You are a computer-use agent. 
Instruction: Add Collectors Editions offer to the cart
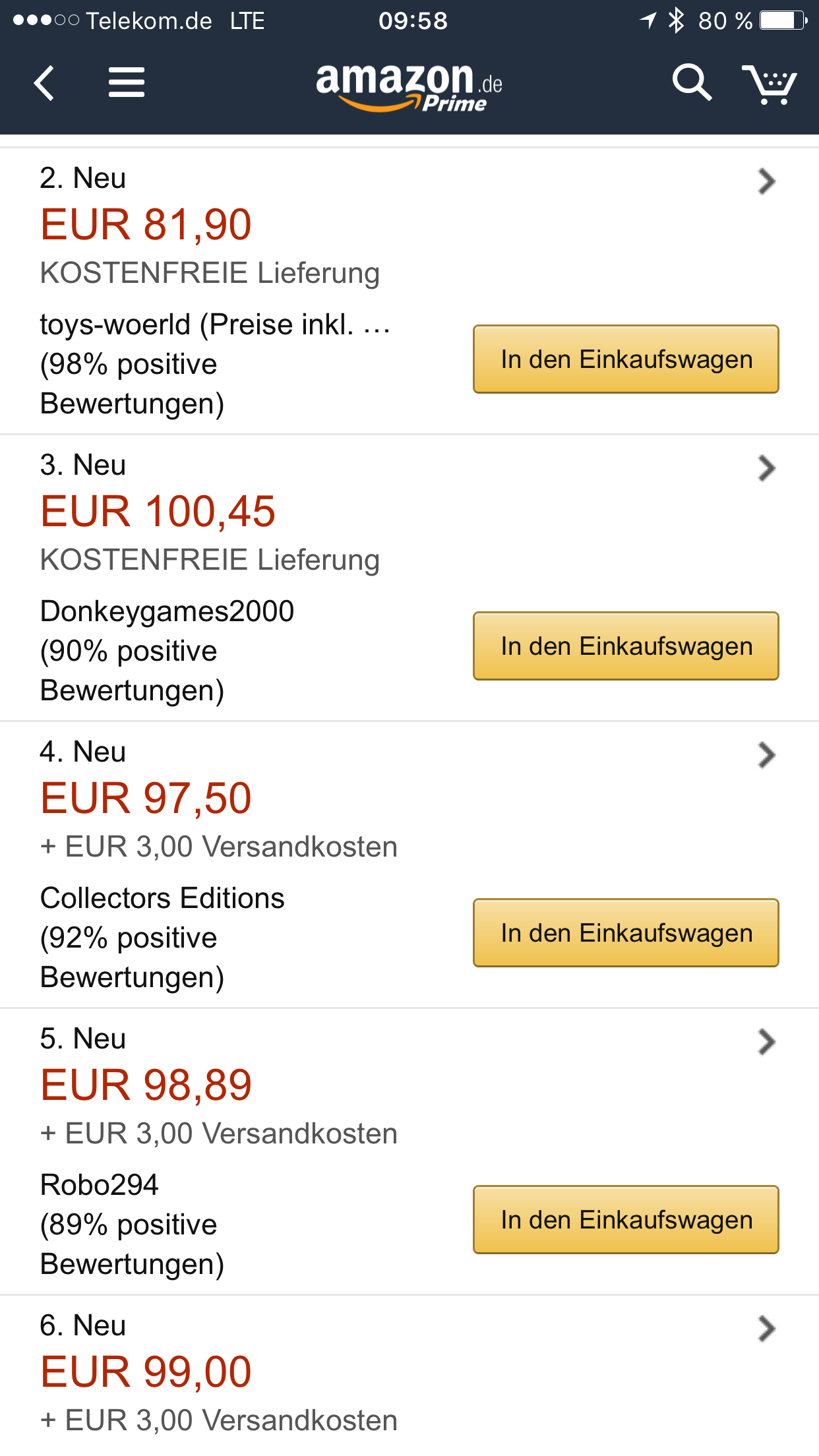point(626,933)
